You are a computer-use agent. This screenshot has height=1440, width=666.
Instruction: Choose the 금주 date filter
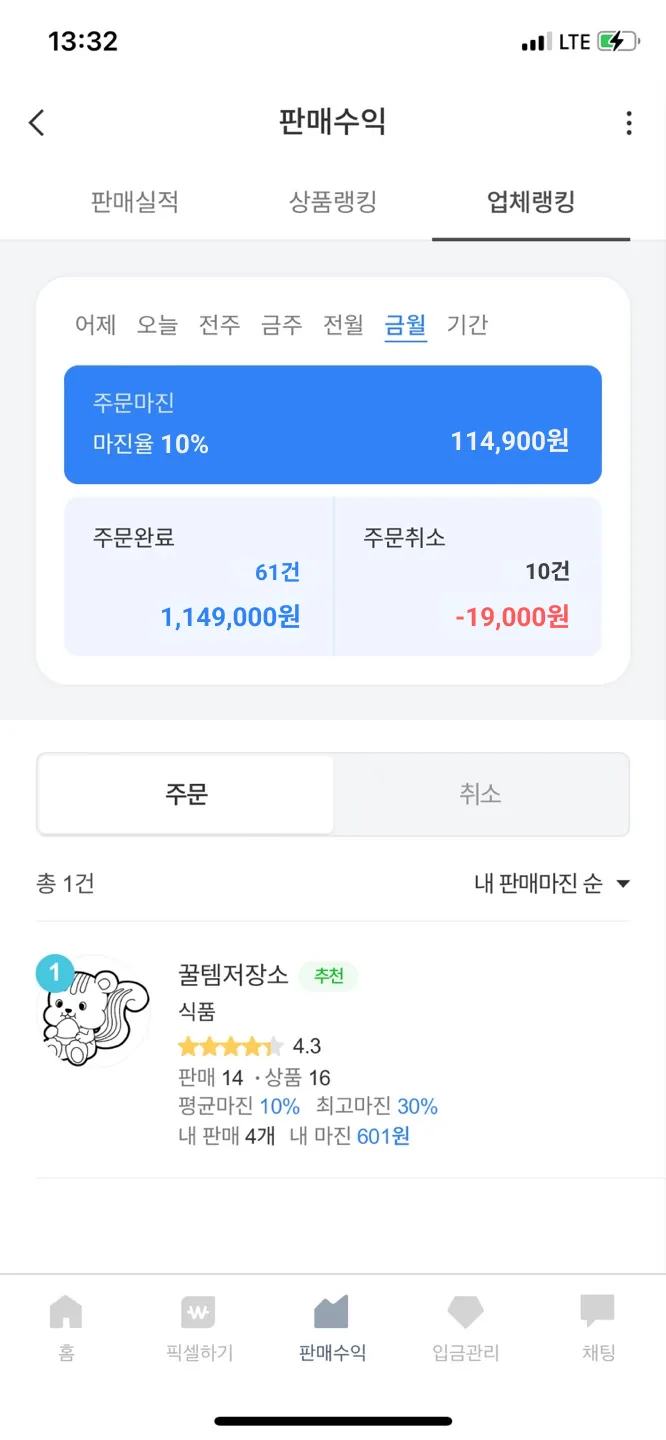(x=281, y=325)
